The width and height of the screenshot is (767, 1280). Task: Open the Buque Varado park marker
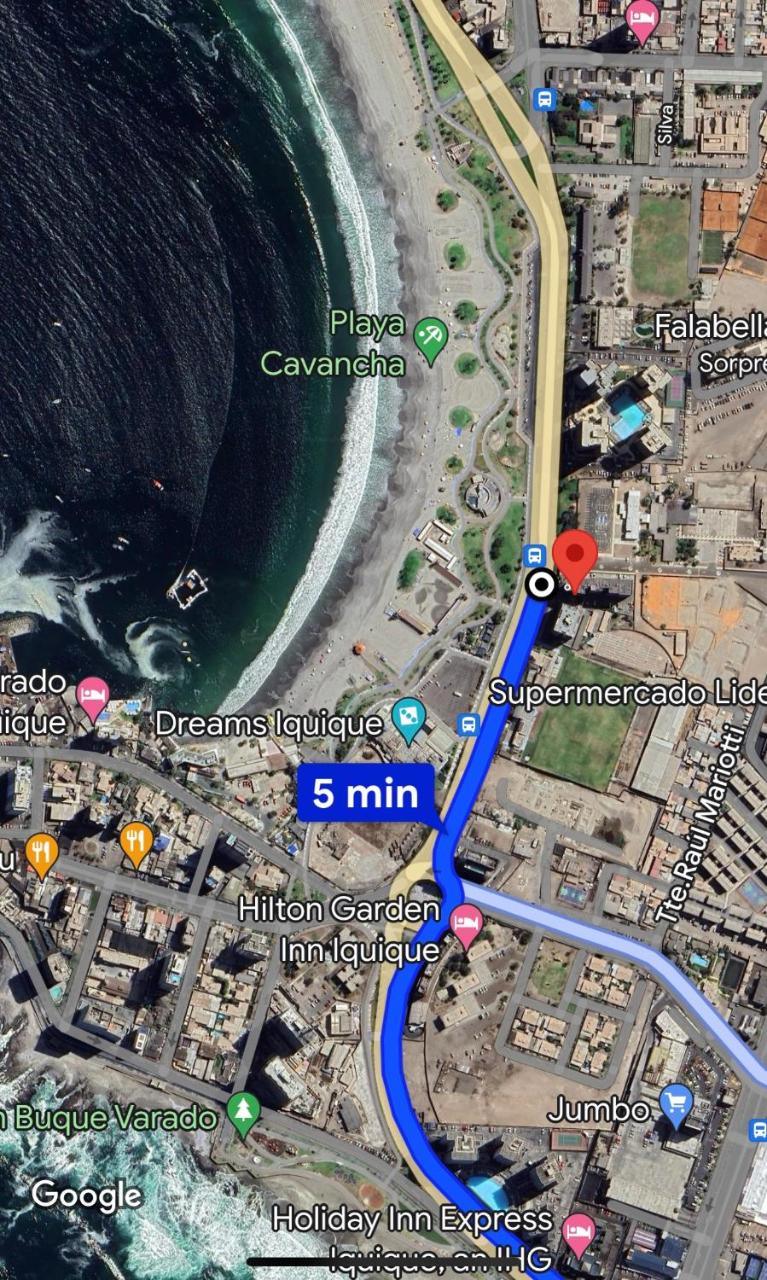click(243, 1112)
